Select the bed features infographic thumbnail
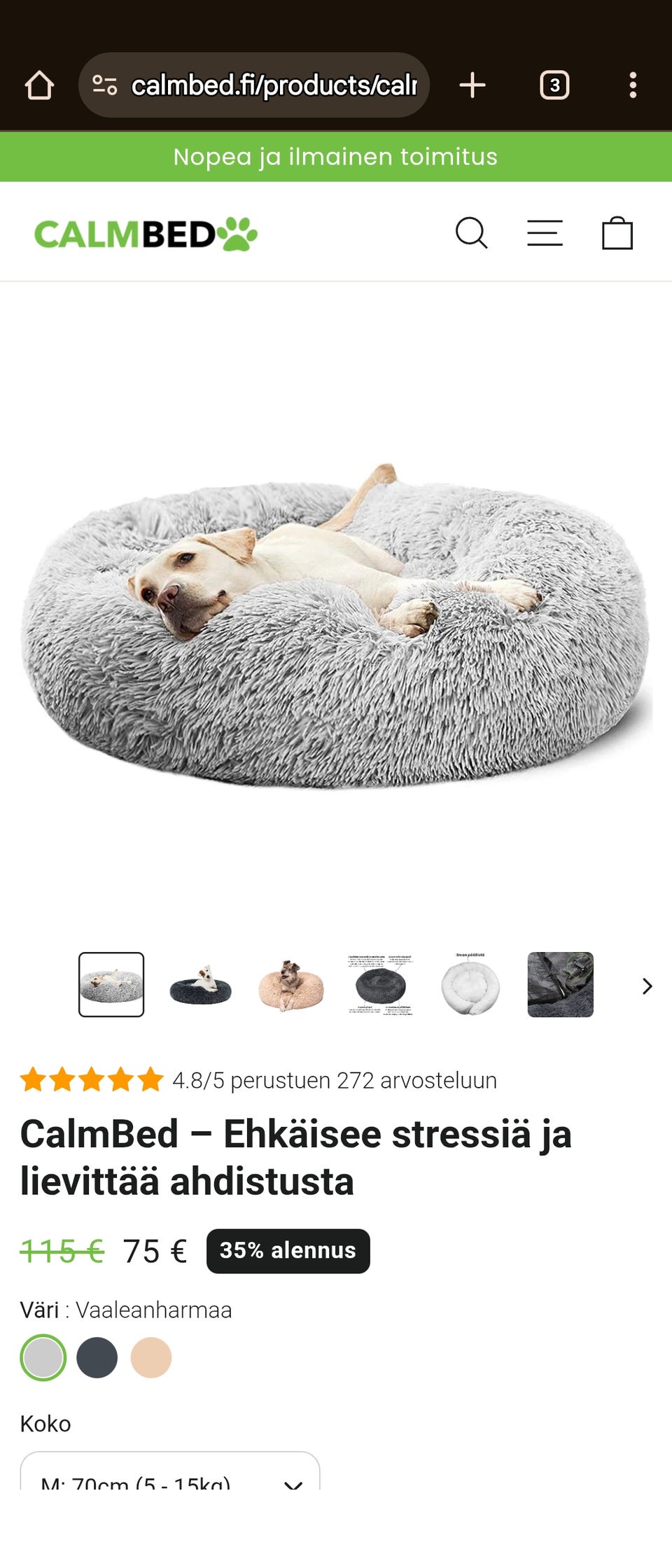 coord(381,985)
